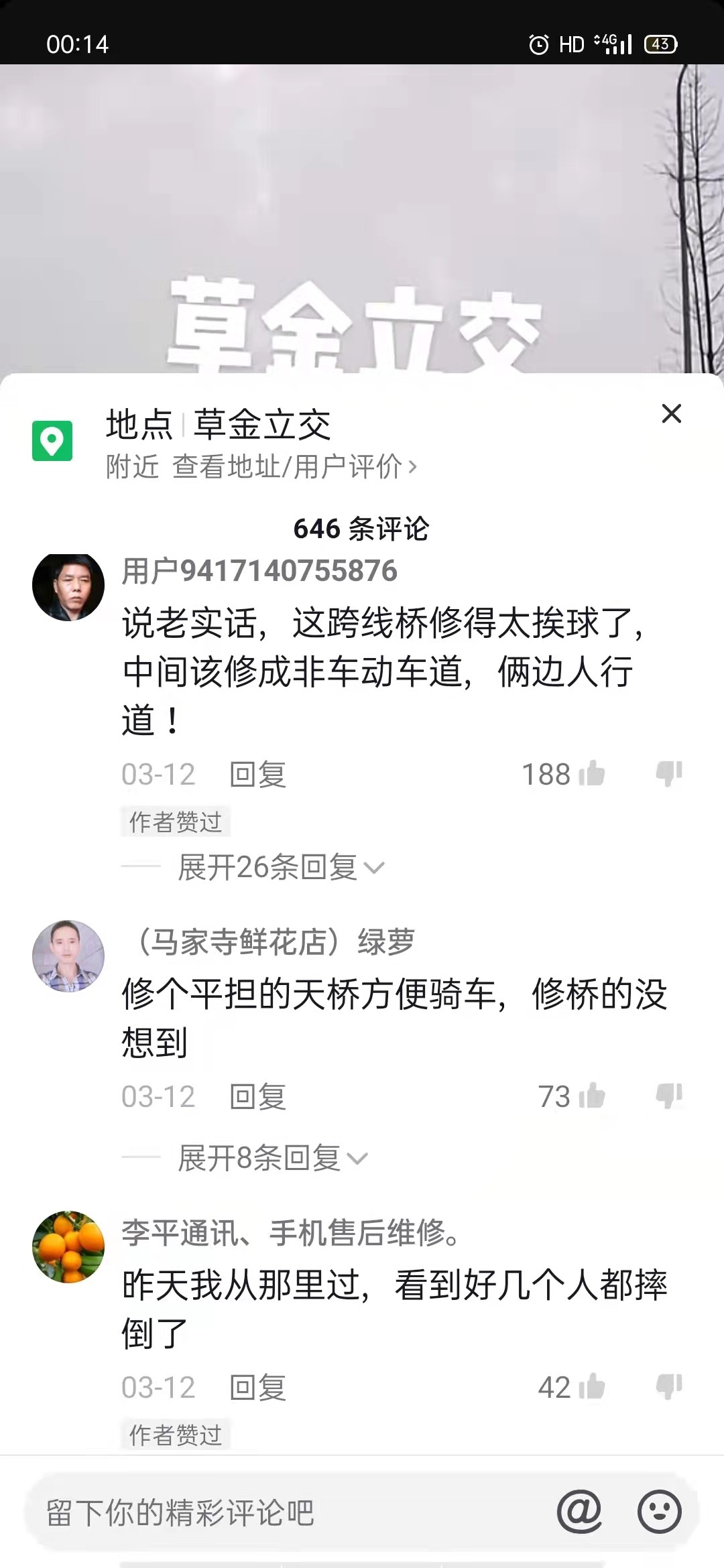Viewport: 724px width, 1568px height.
Task: Close the comments panel
Action: coord(671,414)
